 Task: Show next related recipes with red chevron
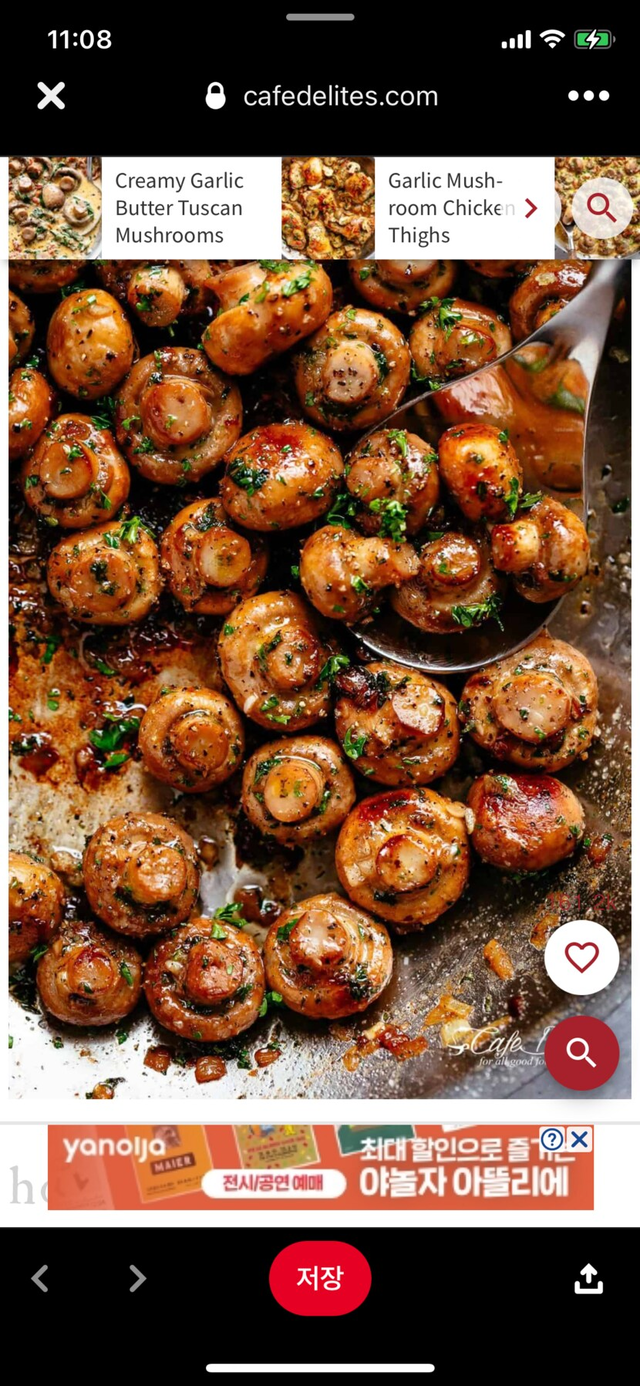click(531, 208)
